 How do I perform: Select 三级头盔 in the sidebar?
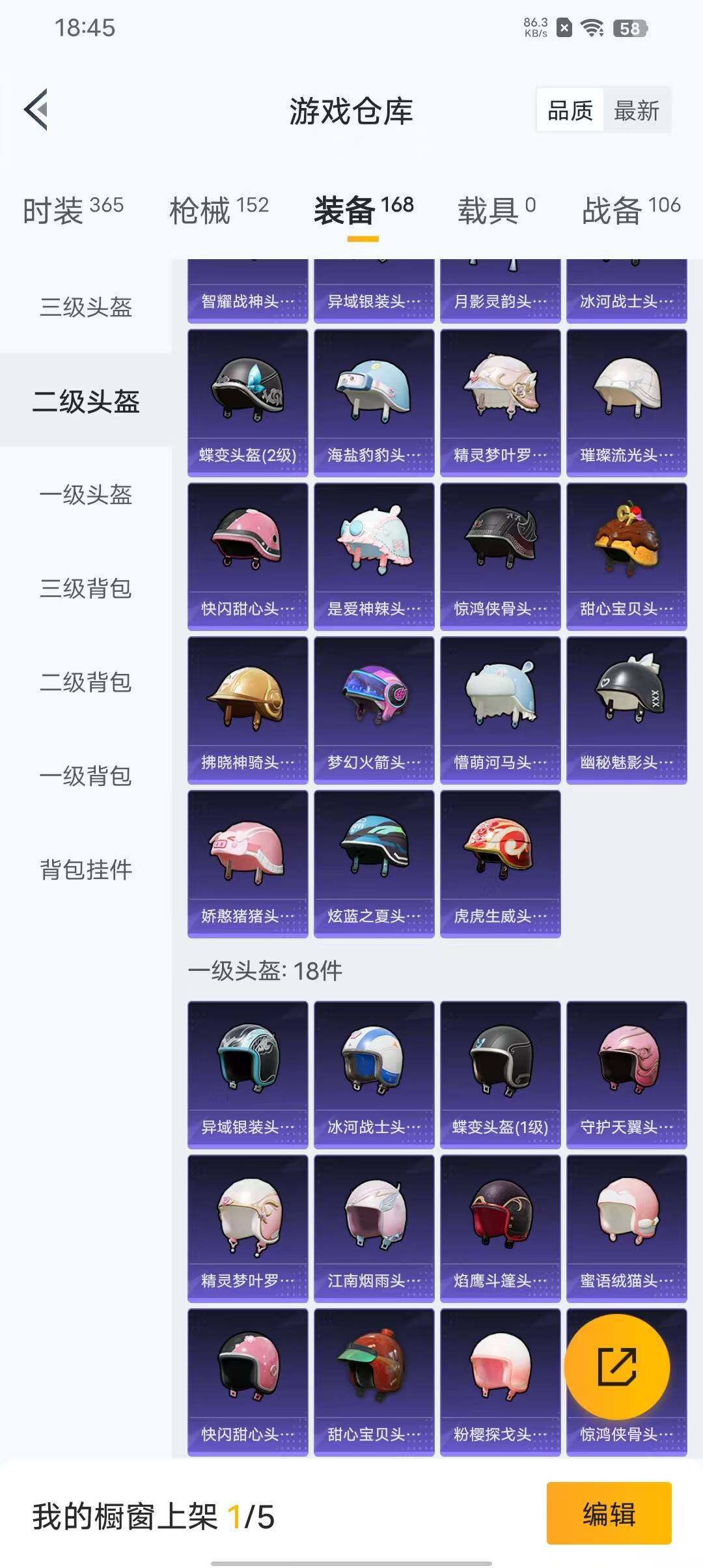(86, 307)
